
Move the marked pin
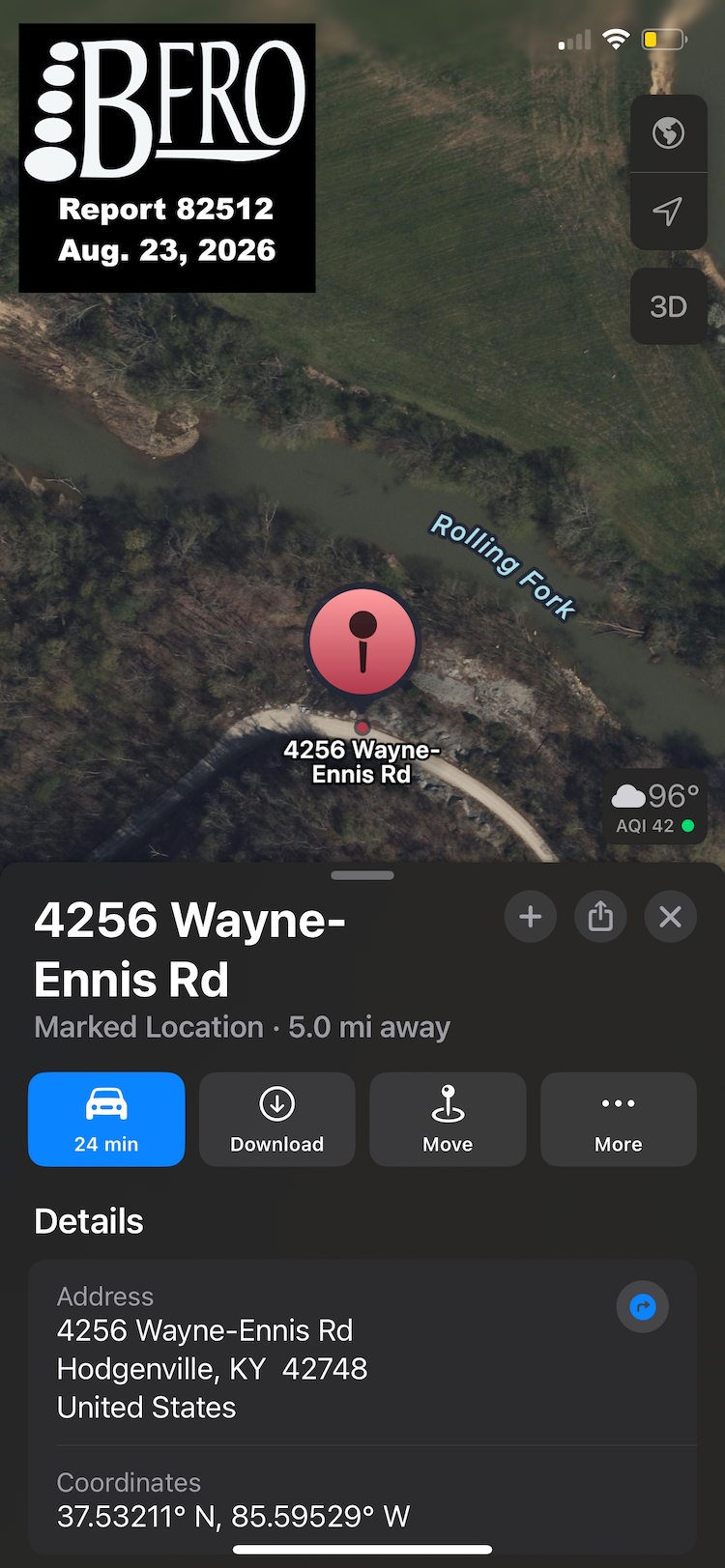(x=448, y=1119)
